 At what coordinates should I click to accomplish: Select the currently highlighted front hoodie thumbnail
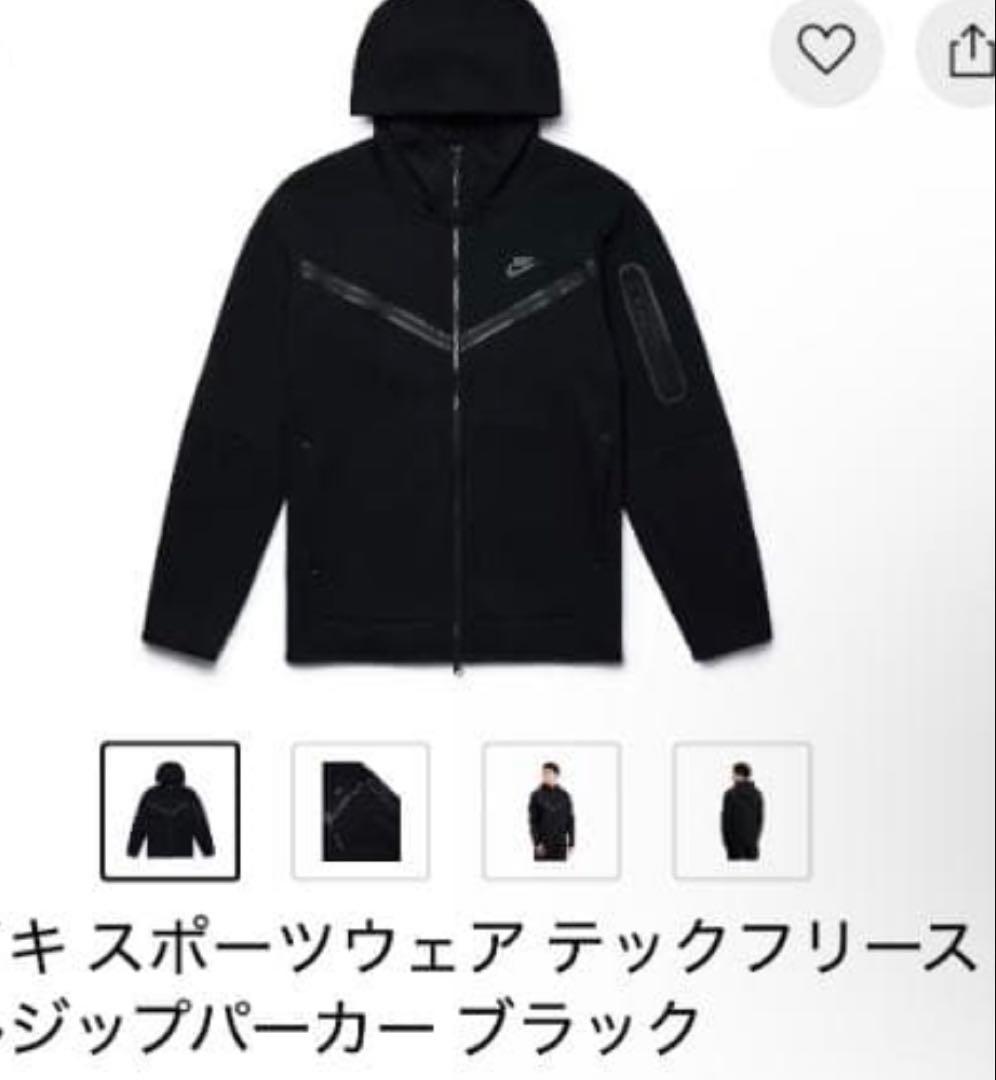click(170, 810)
